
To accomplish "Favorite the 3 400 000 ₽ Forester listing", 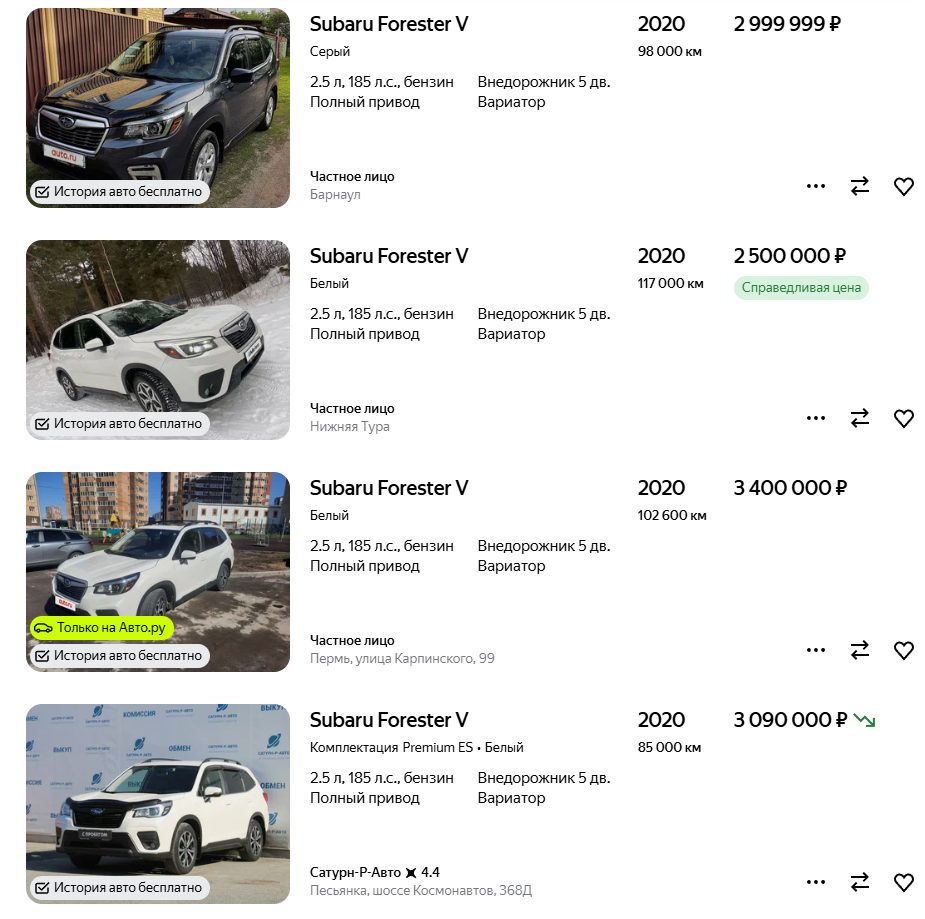I will (x=904, y=650).
